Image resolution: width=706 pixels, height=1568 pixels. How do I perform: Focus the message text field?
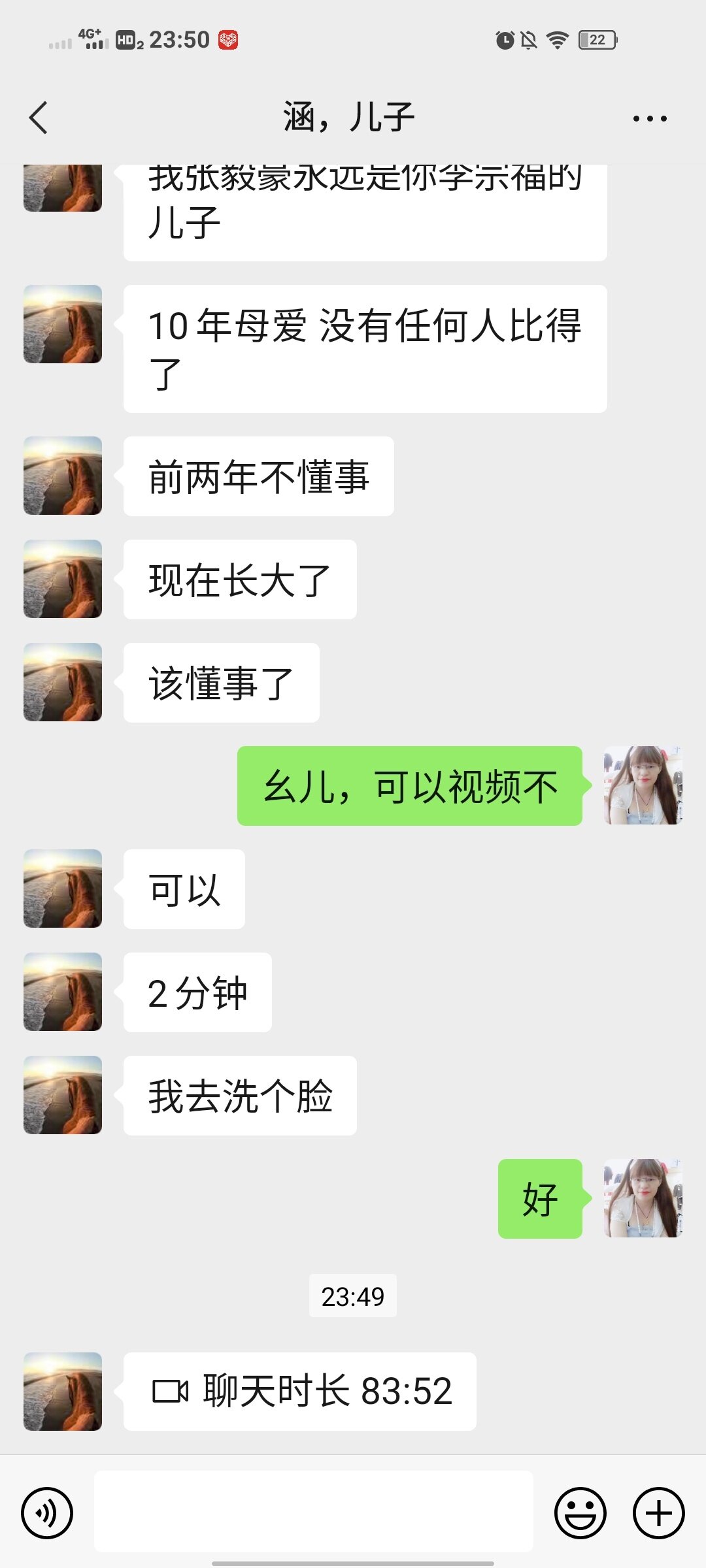(314, 1511)
